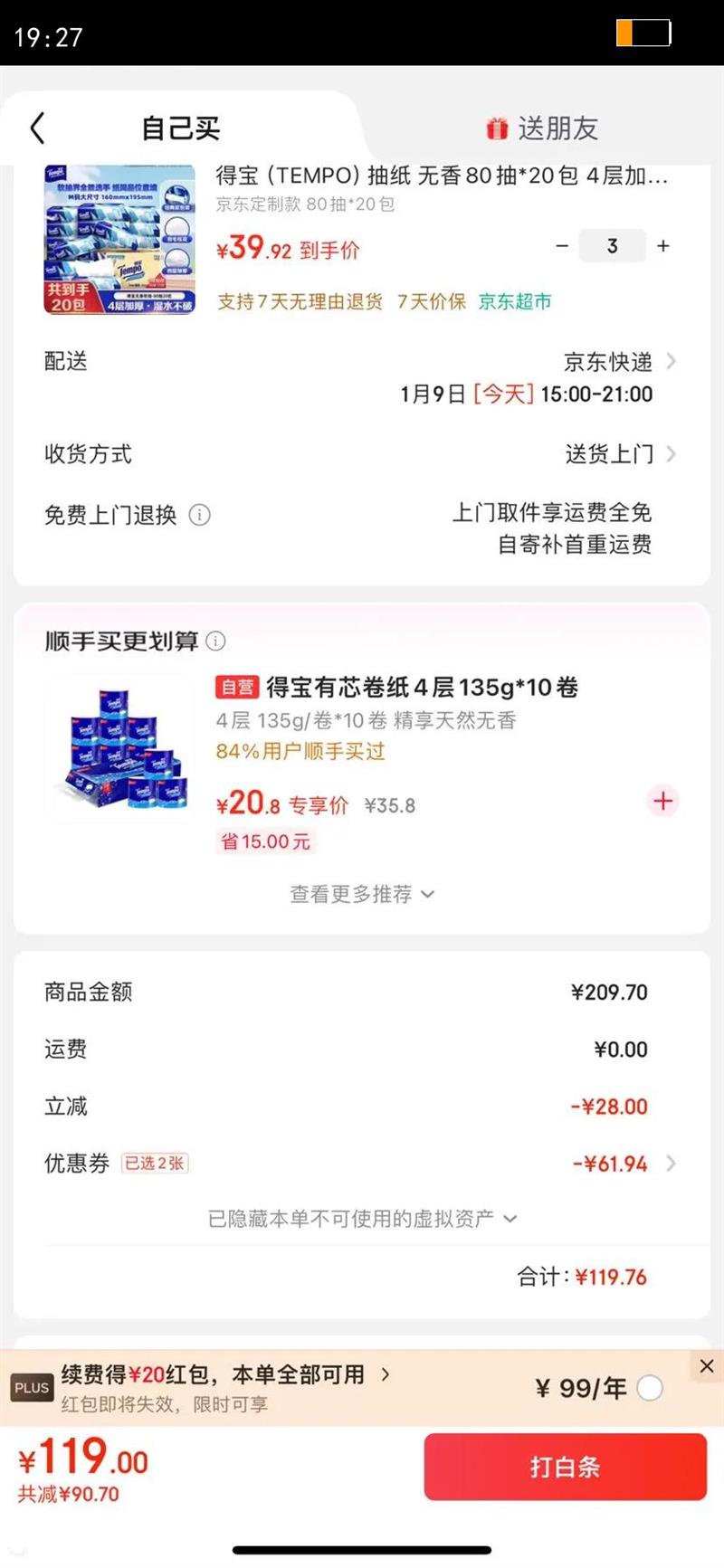Select the 自己买 tab
This screenshot has height=1568, width=724.
(x=179, y=128)
